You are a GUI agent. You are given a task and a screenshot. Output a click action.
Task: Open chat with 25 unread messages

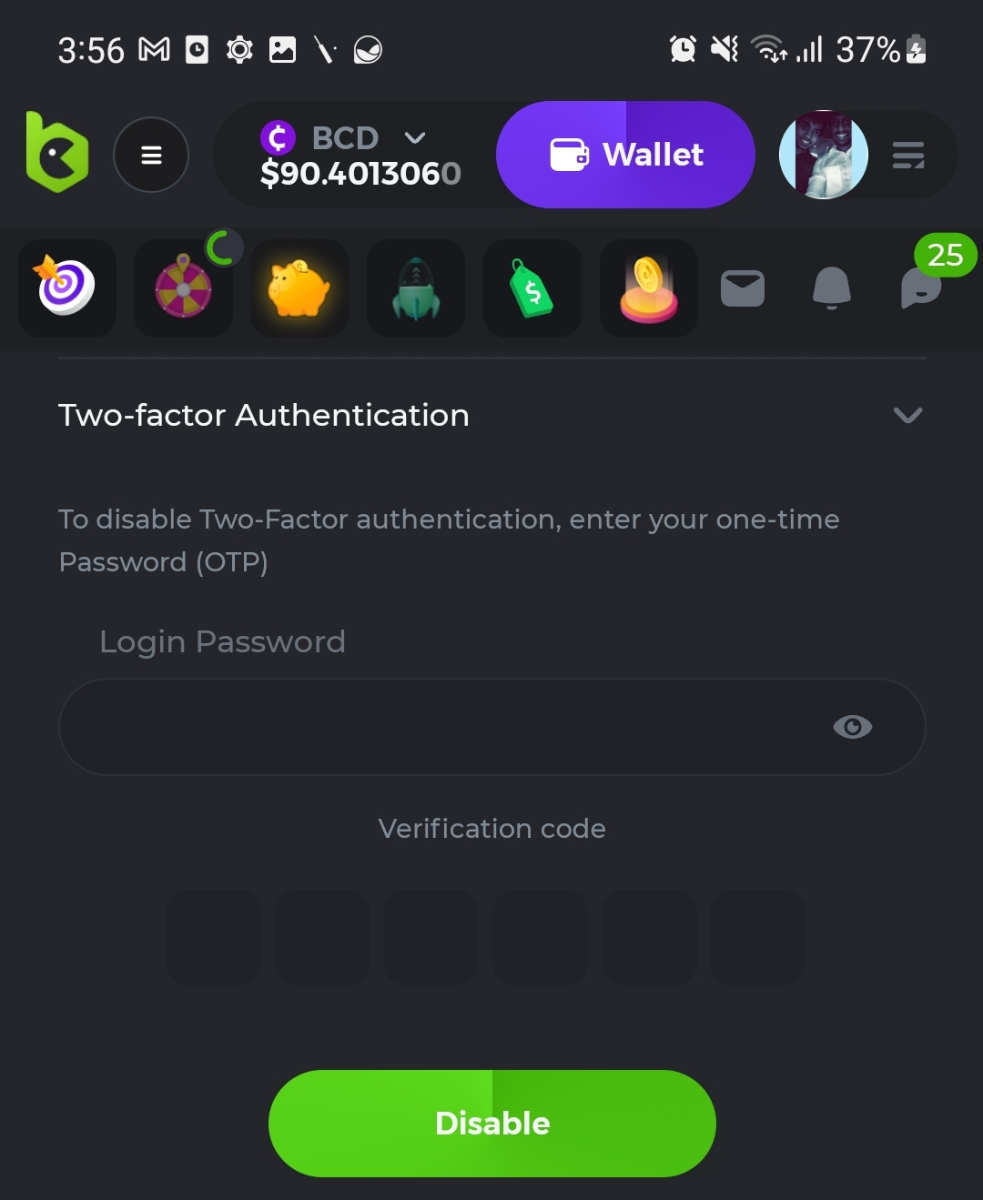[x=920, y=289]
